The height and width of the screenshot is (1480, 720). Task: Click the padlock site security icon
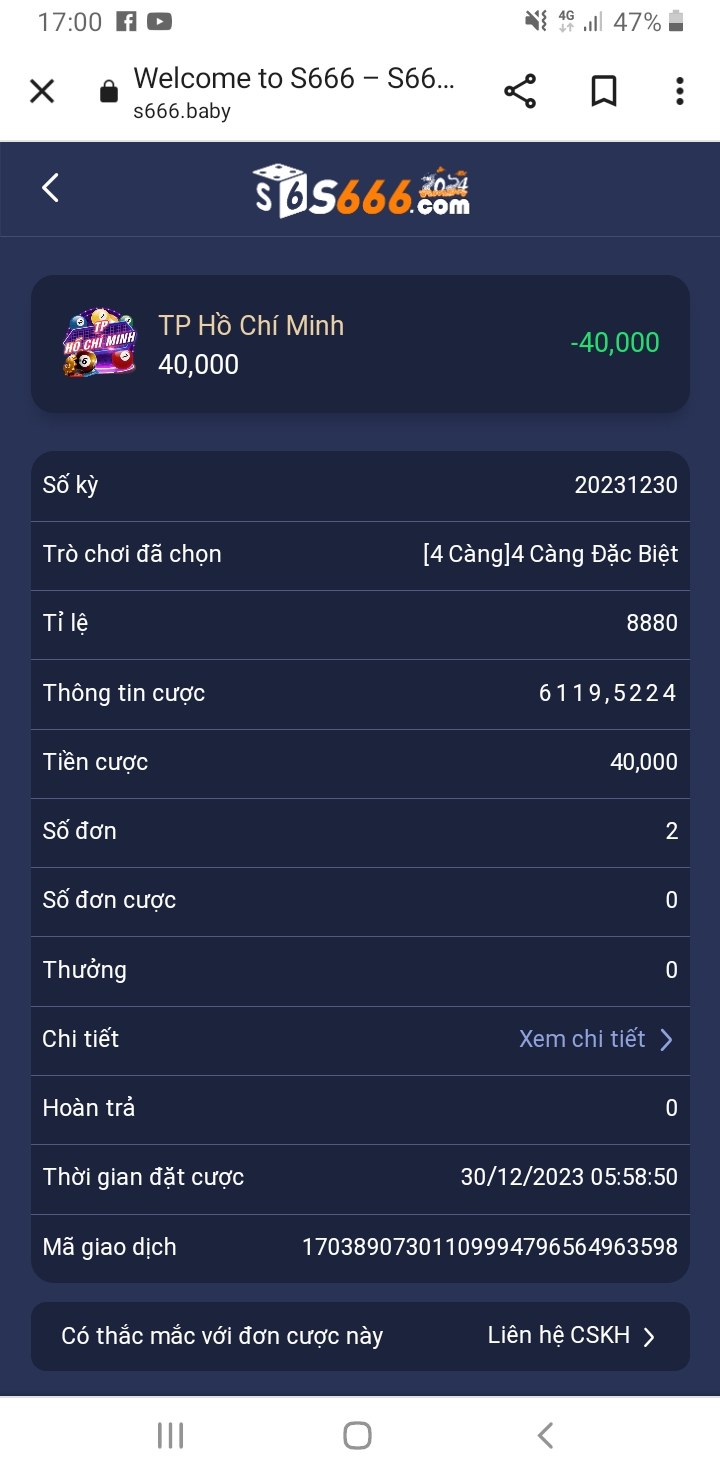point(106,90)
